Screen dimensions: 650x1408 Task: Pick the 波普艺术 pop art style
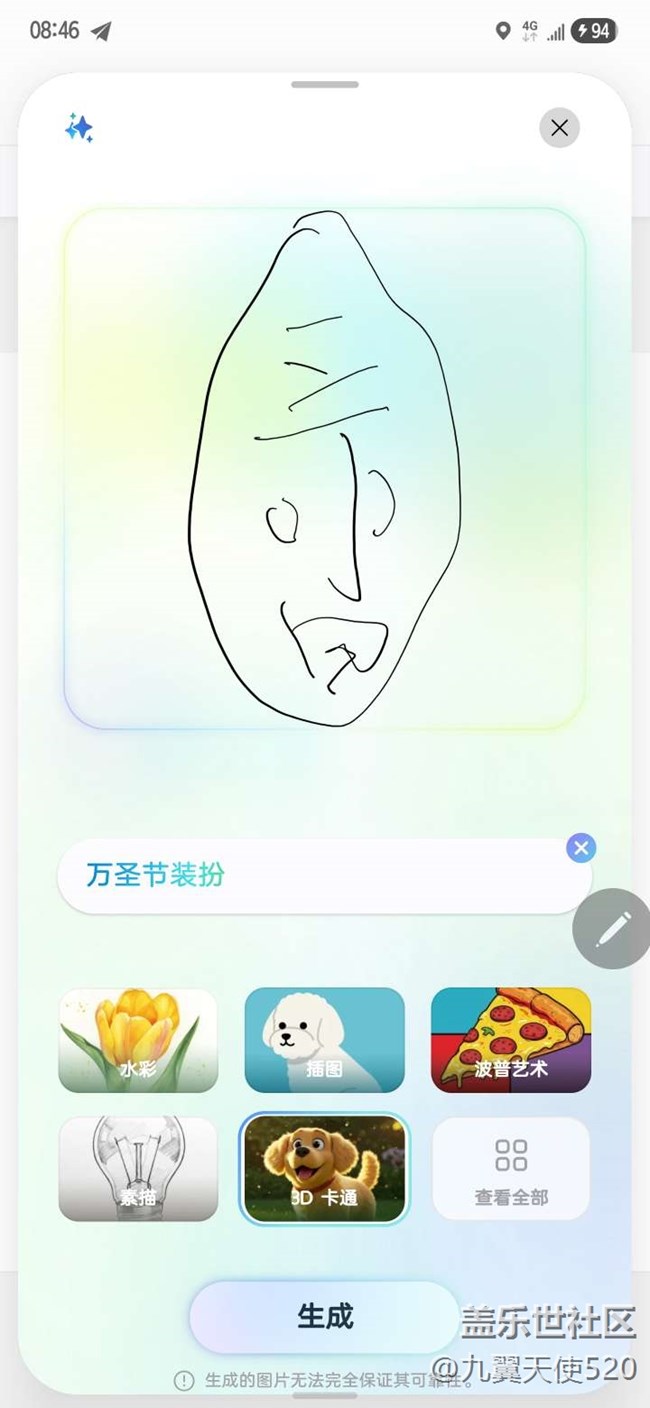pos(510,1040)
